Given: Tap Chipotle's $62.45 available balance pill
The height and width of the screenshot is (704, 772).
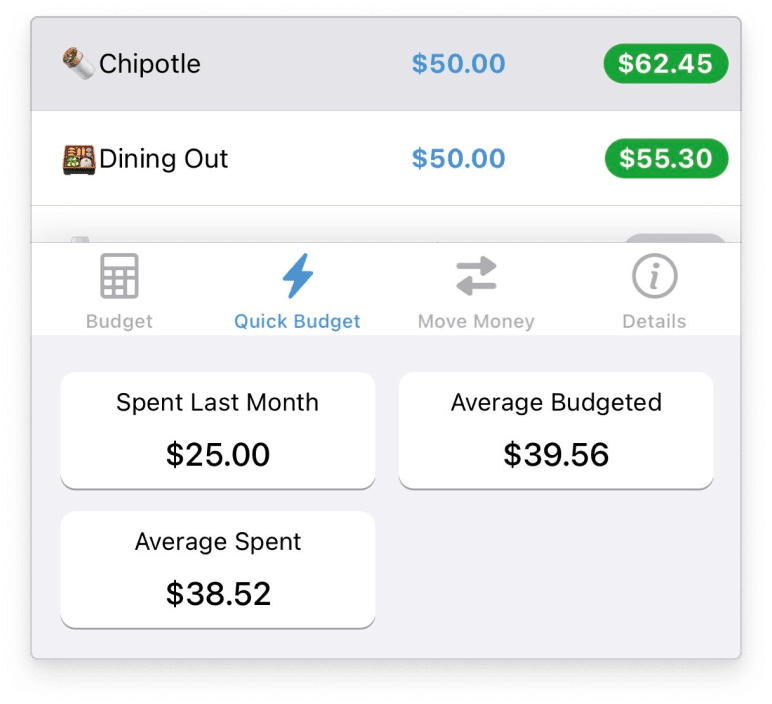Looking at the screenshot, I should tap(665, 64).
